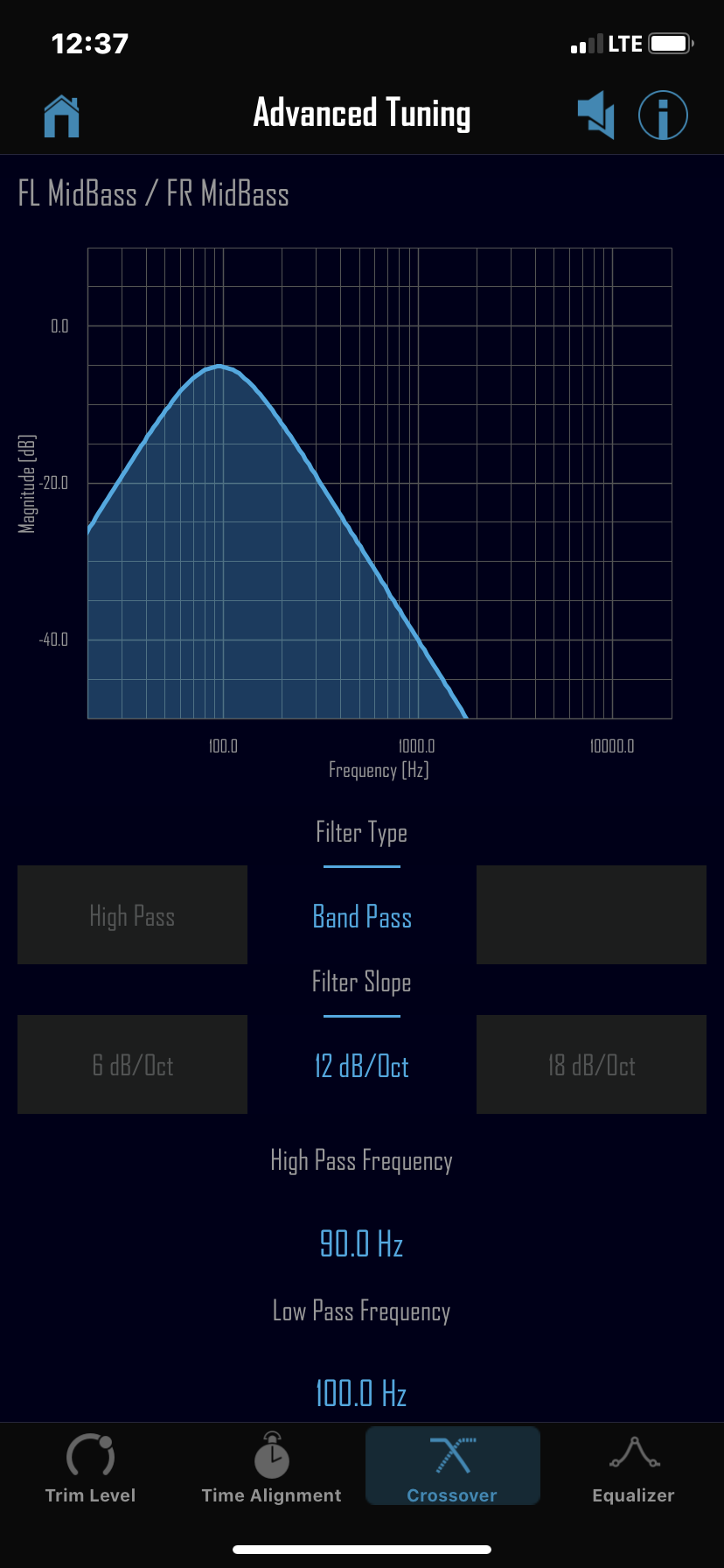724x1568 pixels.
Task: Open the info icon
Action: 663,115
